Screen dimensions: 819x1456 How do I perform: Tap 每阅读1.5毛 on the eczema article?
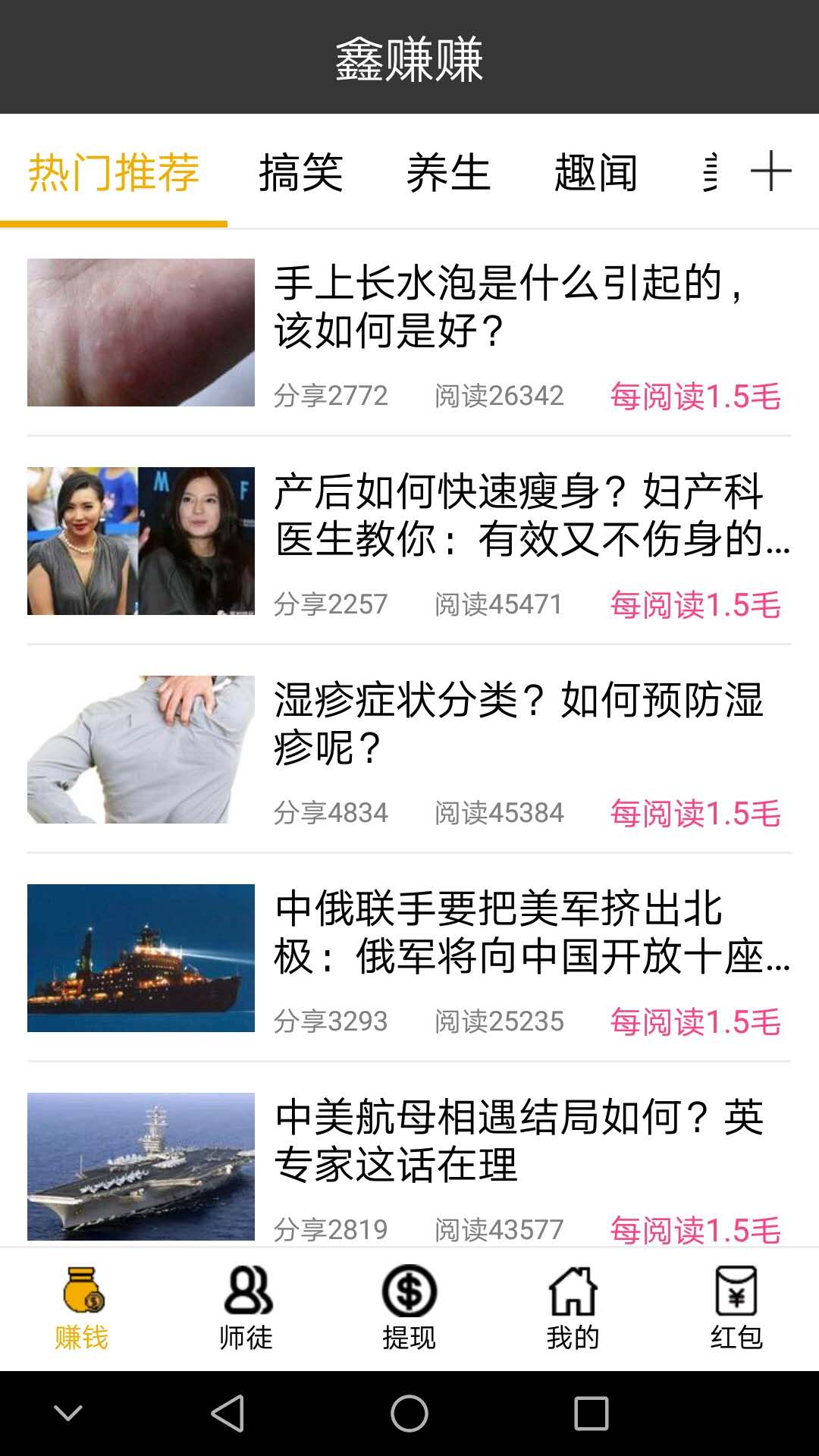tap(695, 812)
